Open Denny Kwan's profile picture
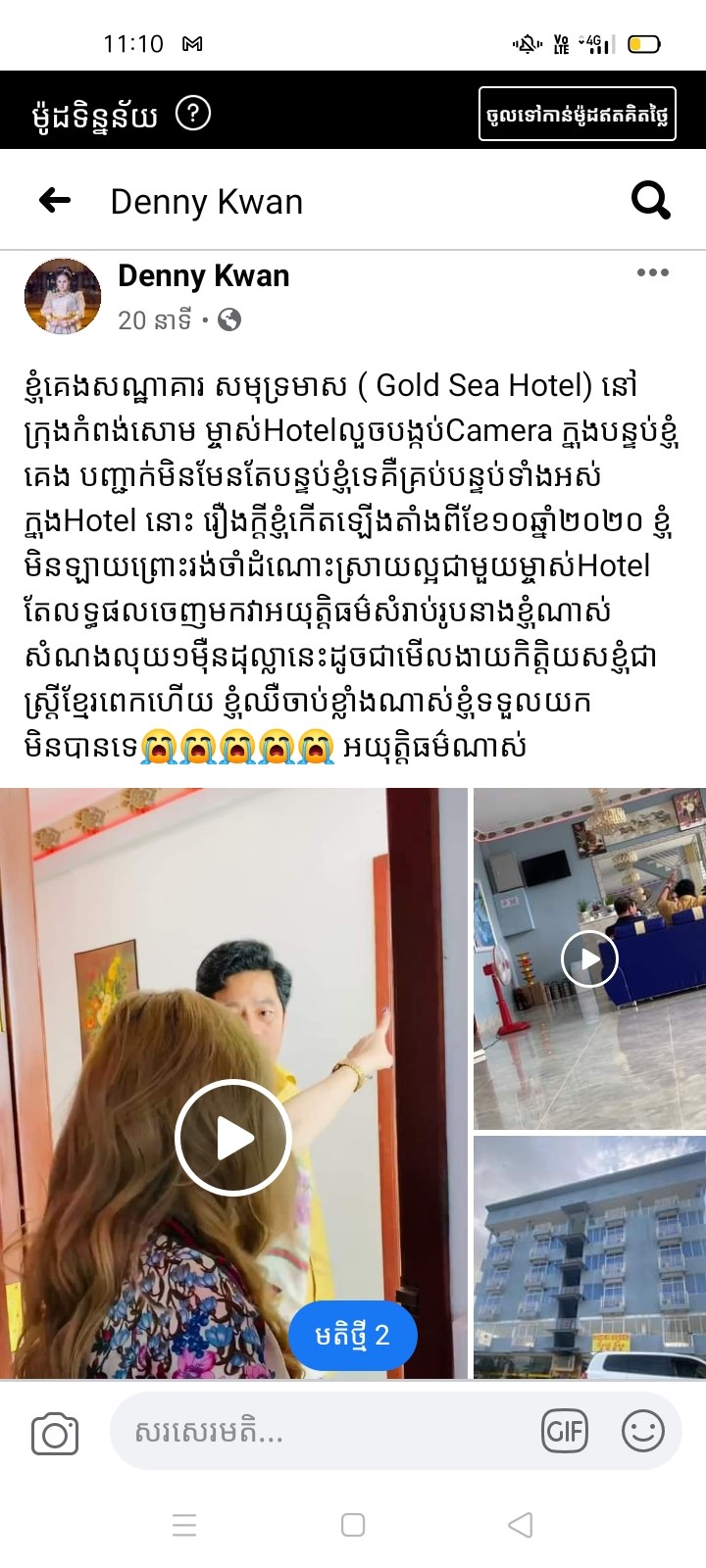The width and height of the screenshot is (706, 1568). [x=63, y=297]
